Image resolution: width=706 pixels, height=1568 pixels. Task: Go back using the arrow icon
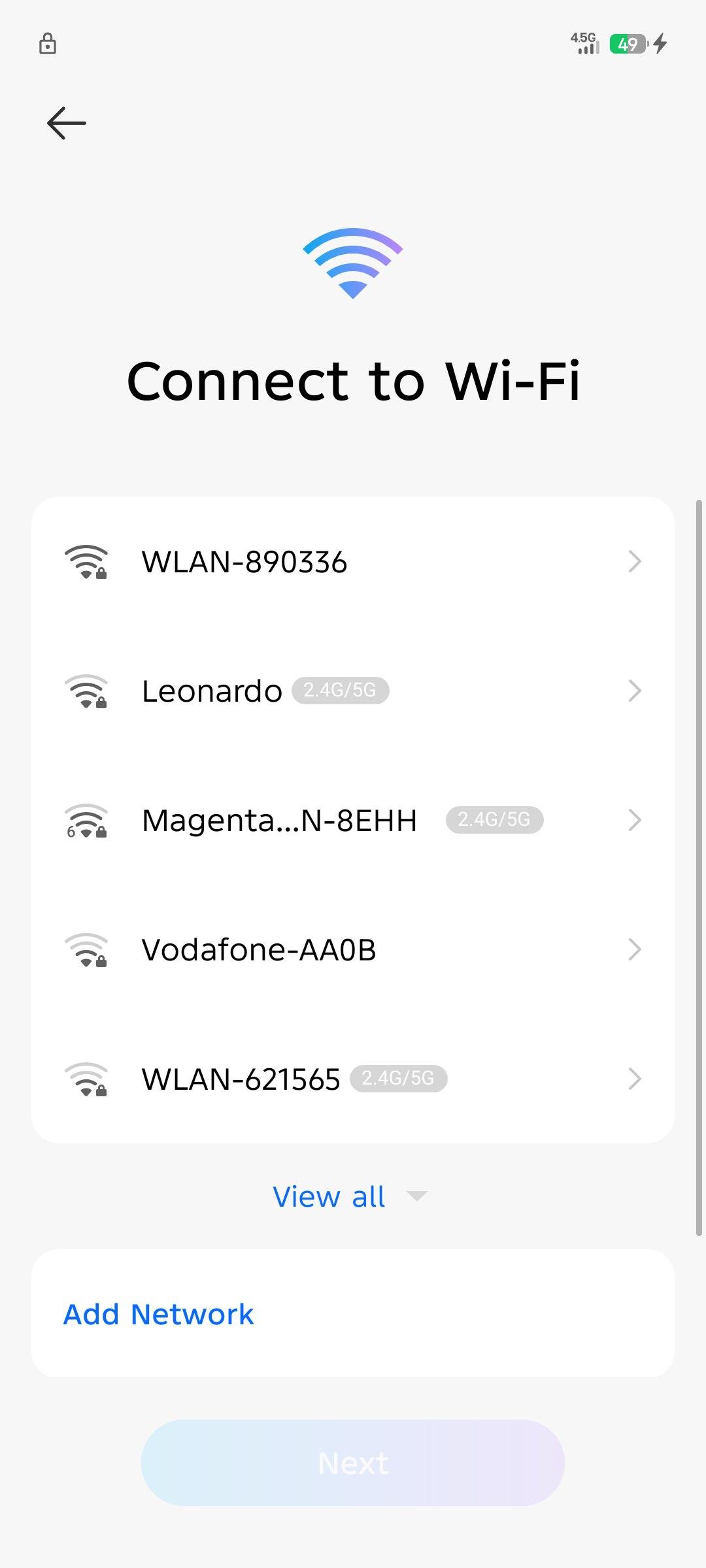67,123
